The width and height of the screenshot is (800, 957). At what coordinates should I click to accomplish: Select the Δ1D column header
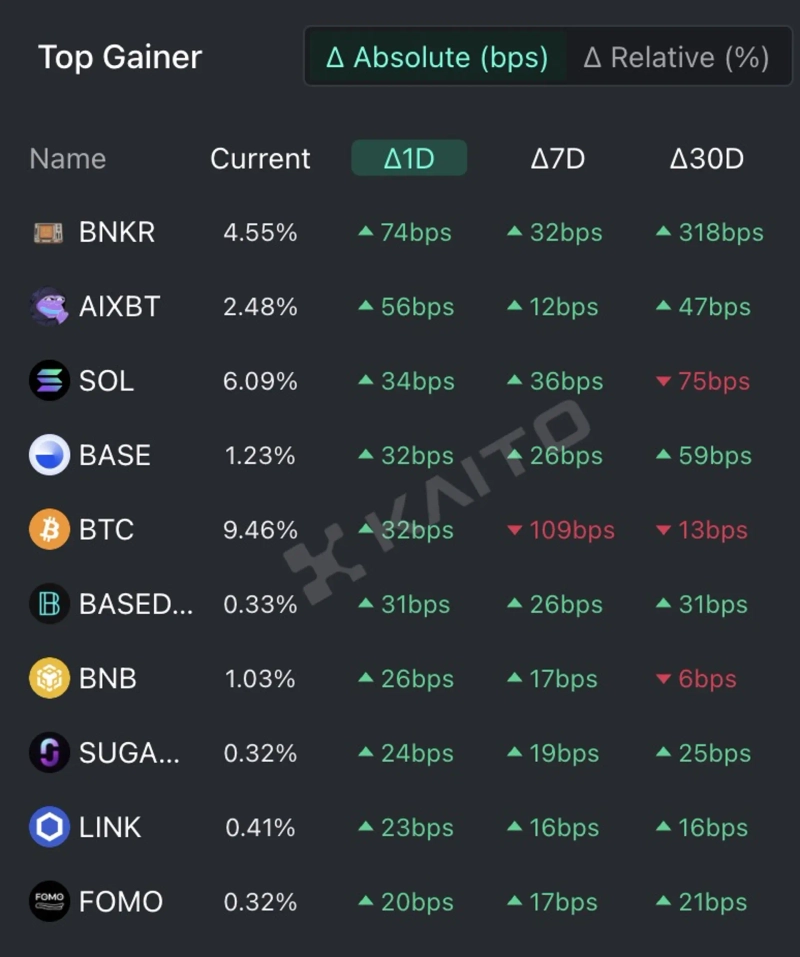409,158
